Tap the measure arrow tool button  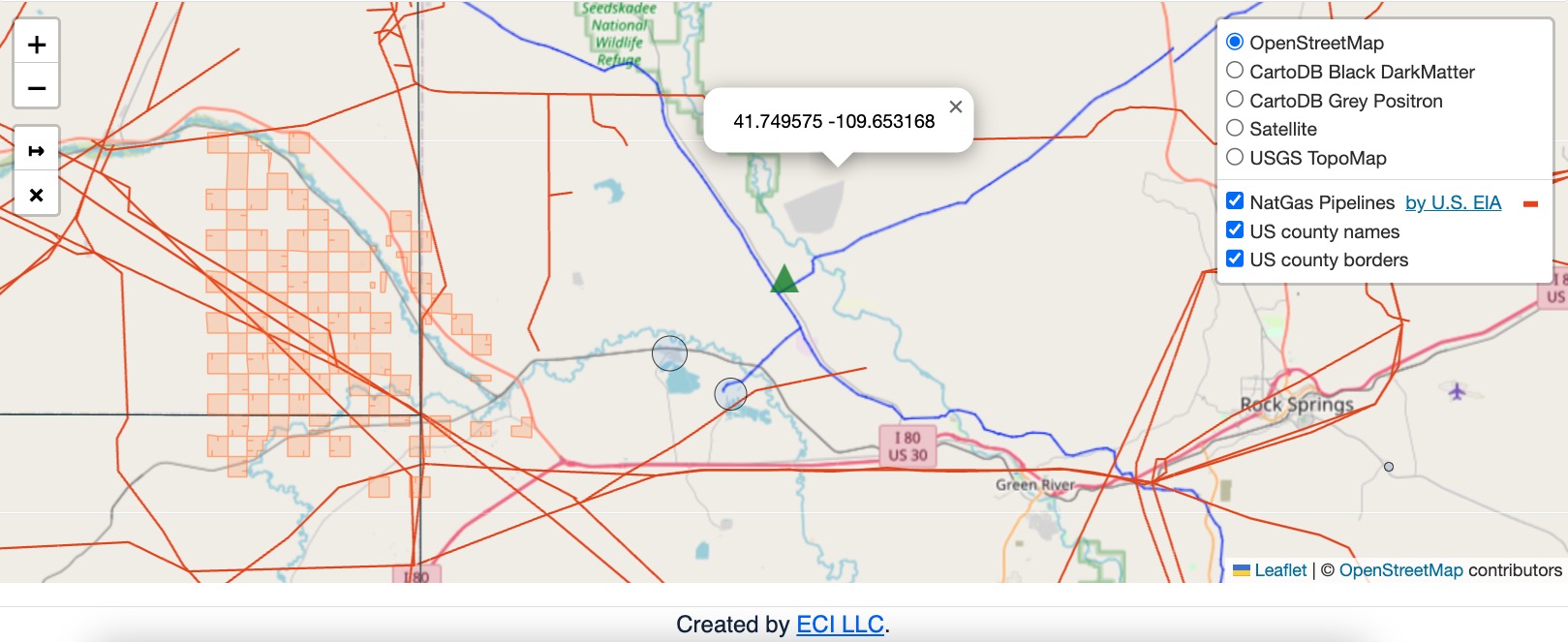(x=37, y=151)
